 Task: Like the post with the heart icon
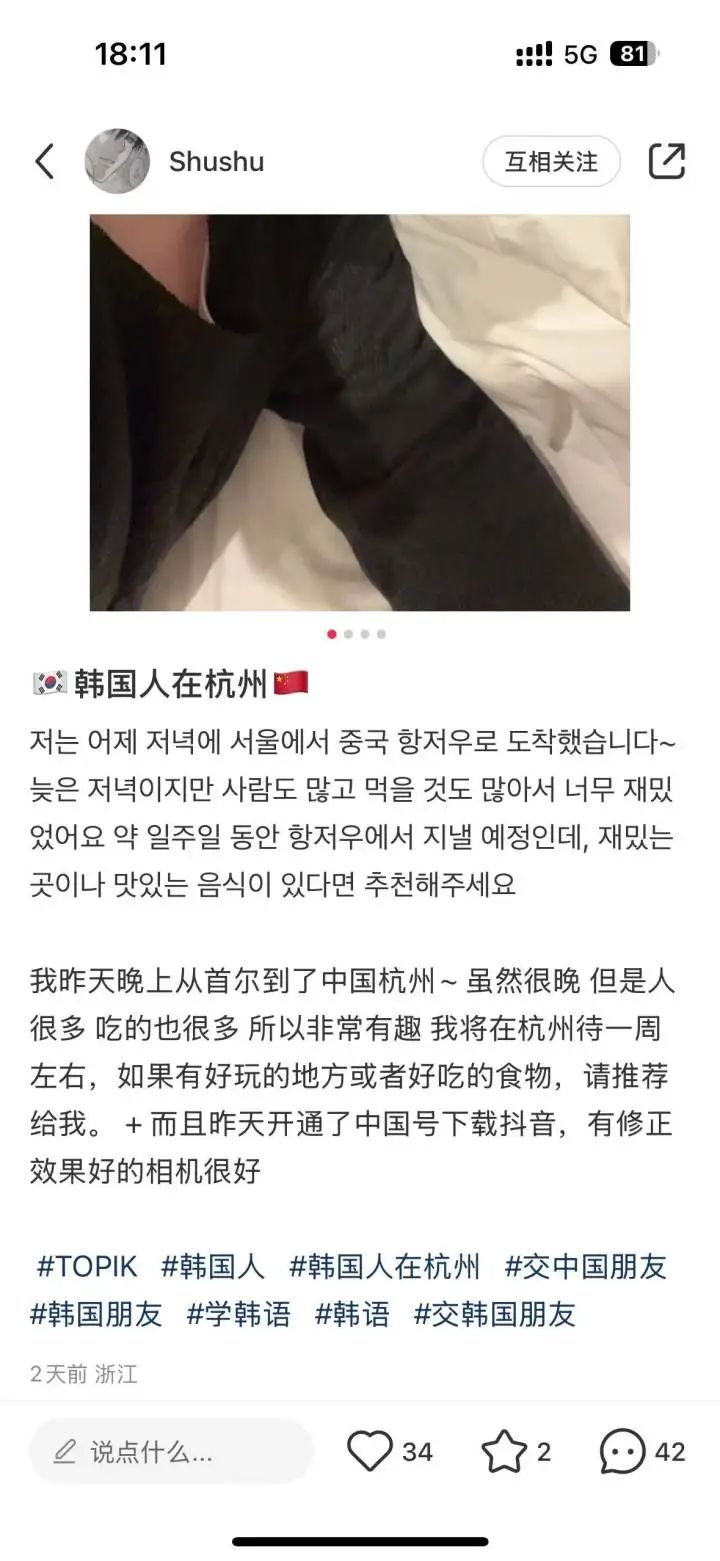369,1451
